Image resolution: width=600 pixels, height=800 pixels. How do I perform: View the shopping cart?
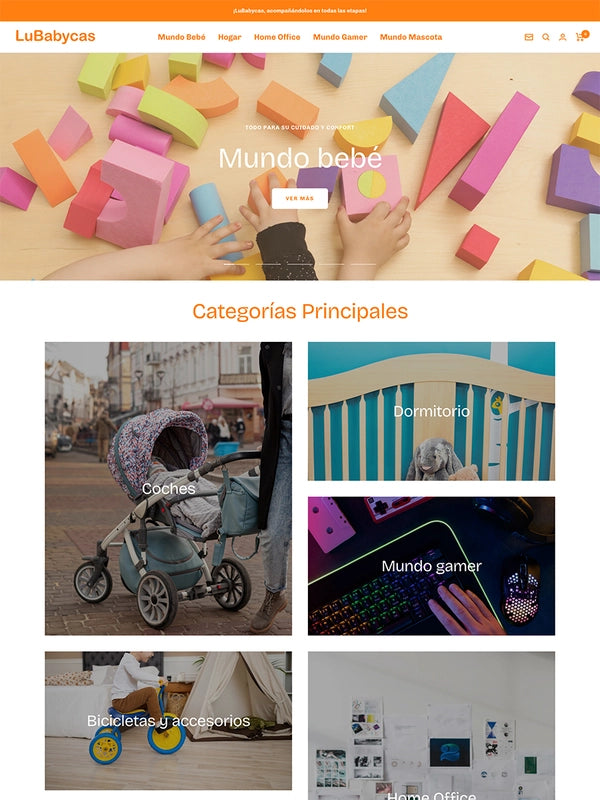tap(580, 37)
